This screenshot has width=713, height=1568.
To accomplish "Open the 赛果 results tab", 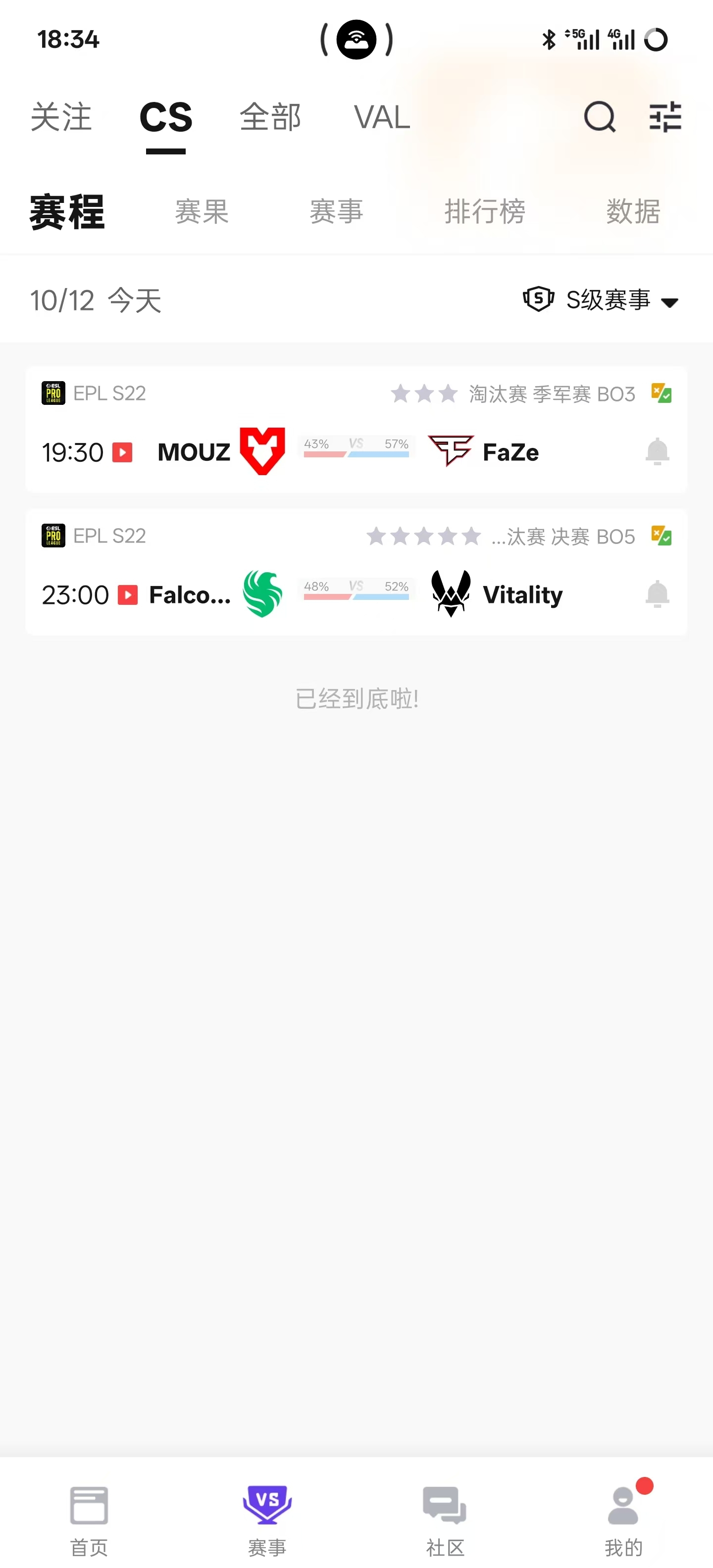I will click(202, 212).
